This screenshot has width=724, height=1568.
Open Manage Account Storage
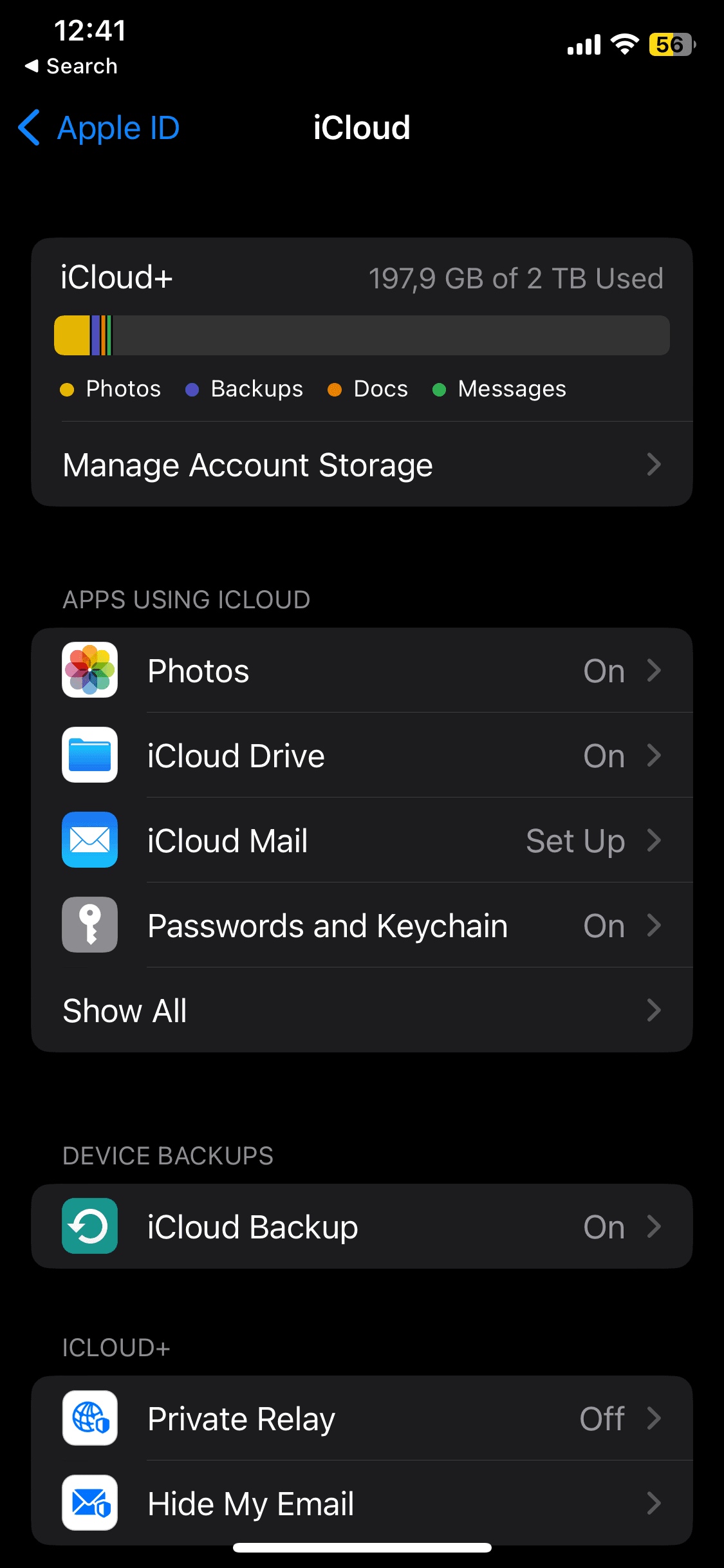tap(362, 465)
